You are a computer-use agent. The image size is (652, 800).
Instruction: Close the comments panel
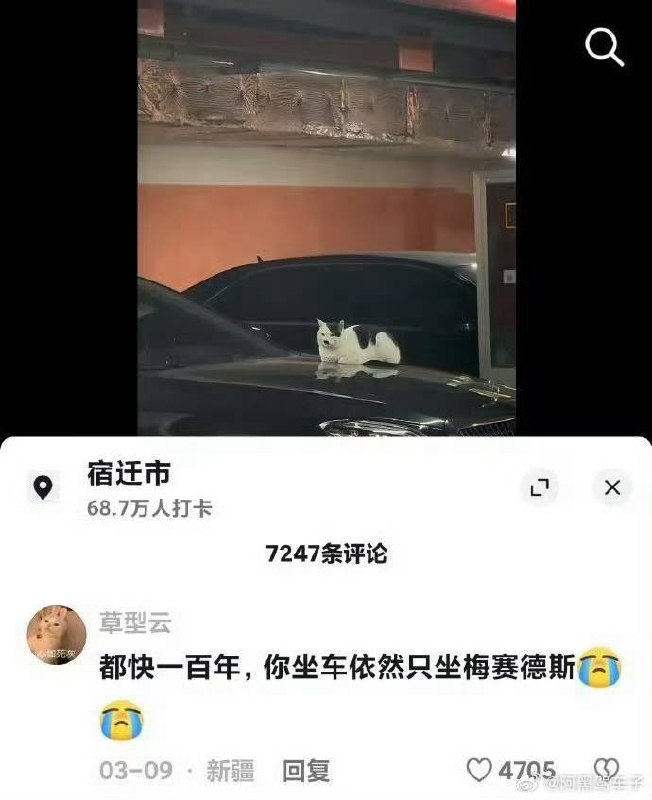[612, 488]
